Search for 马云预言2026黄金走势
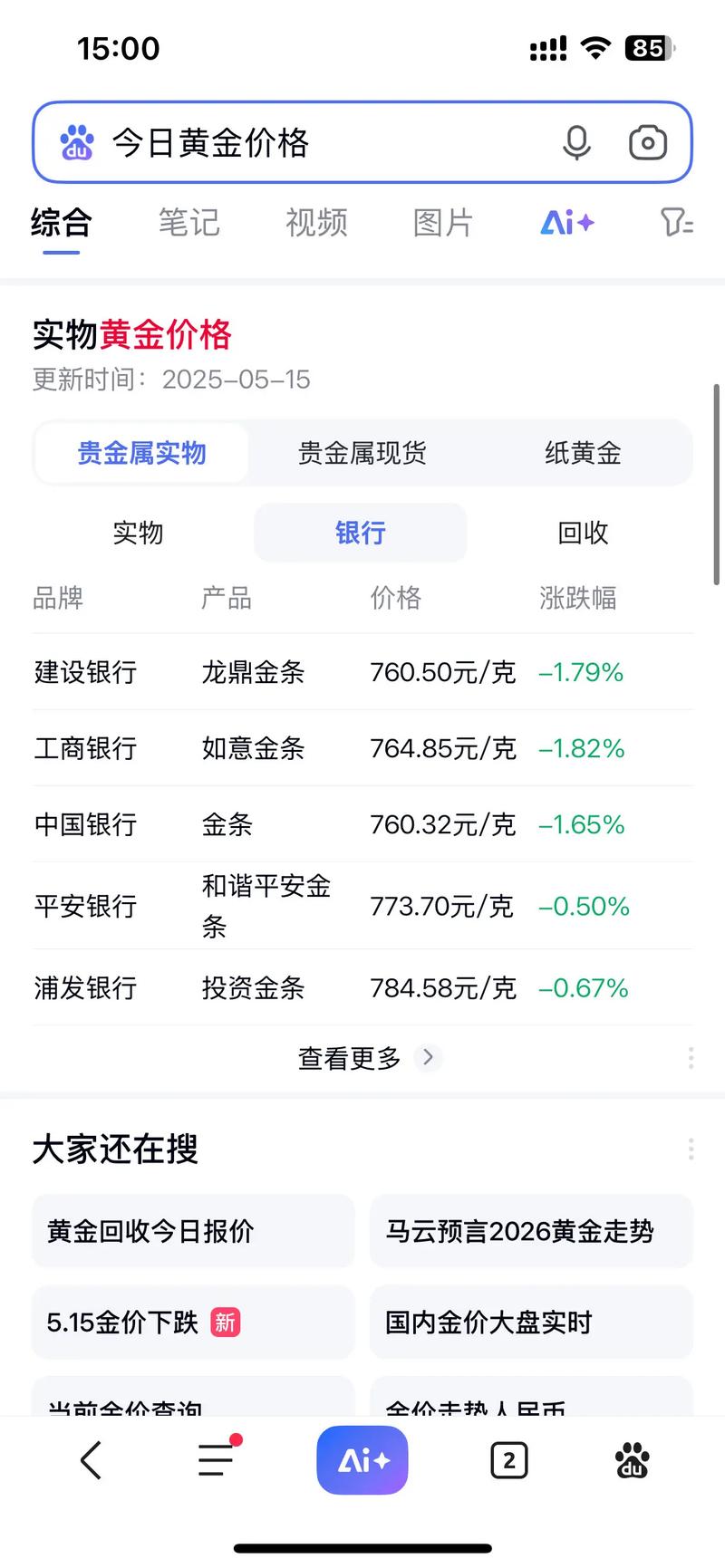725x1568 pixels. [531, 1231]
